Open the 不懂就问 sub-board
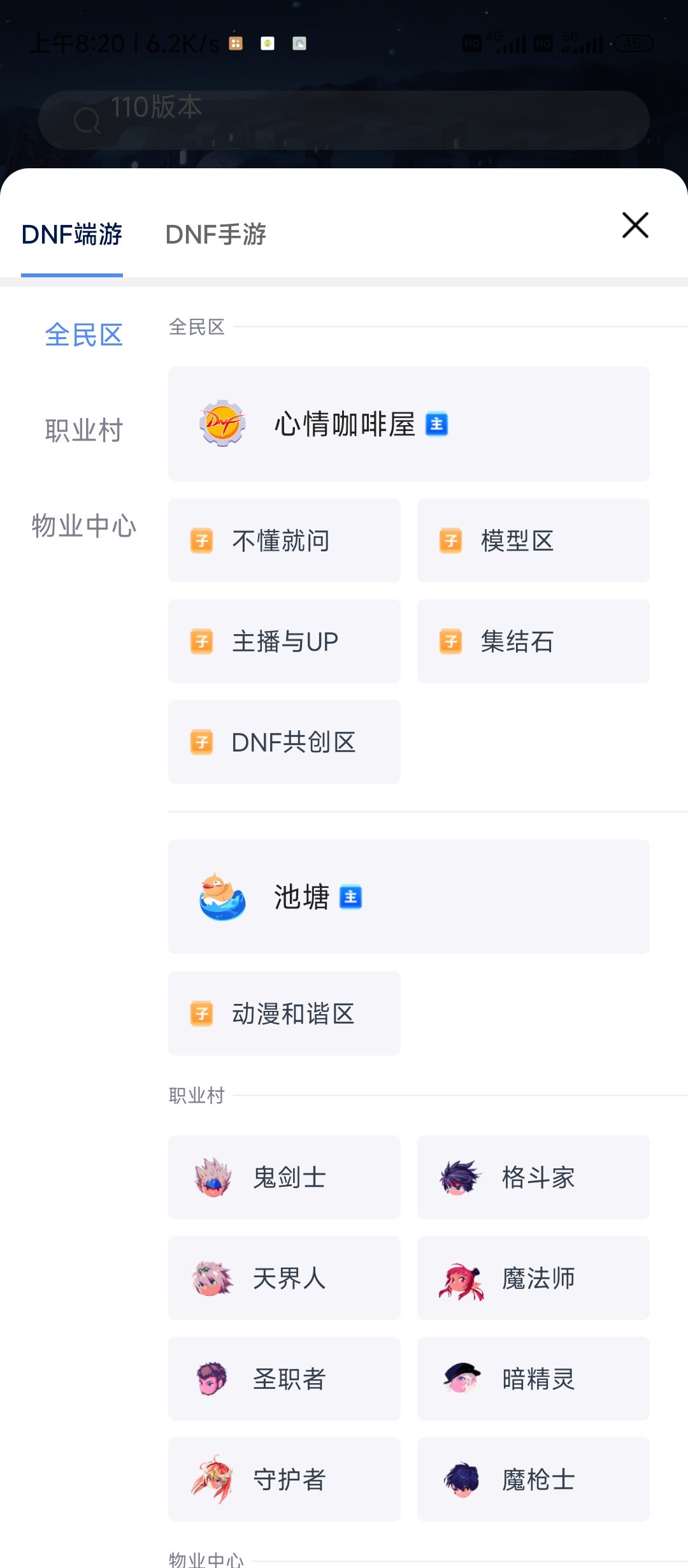The image size is (688, 1568). click(284, 541)
